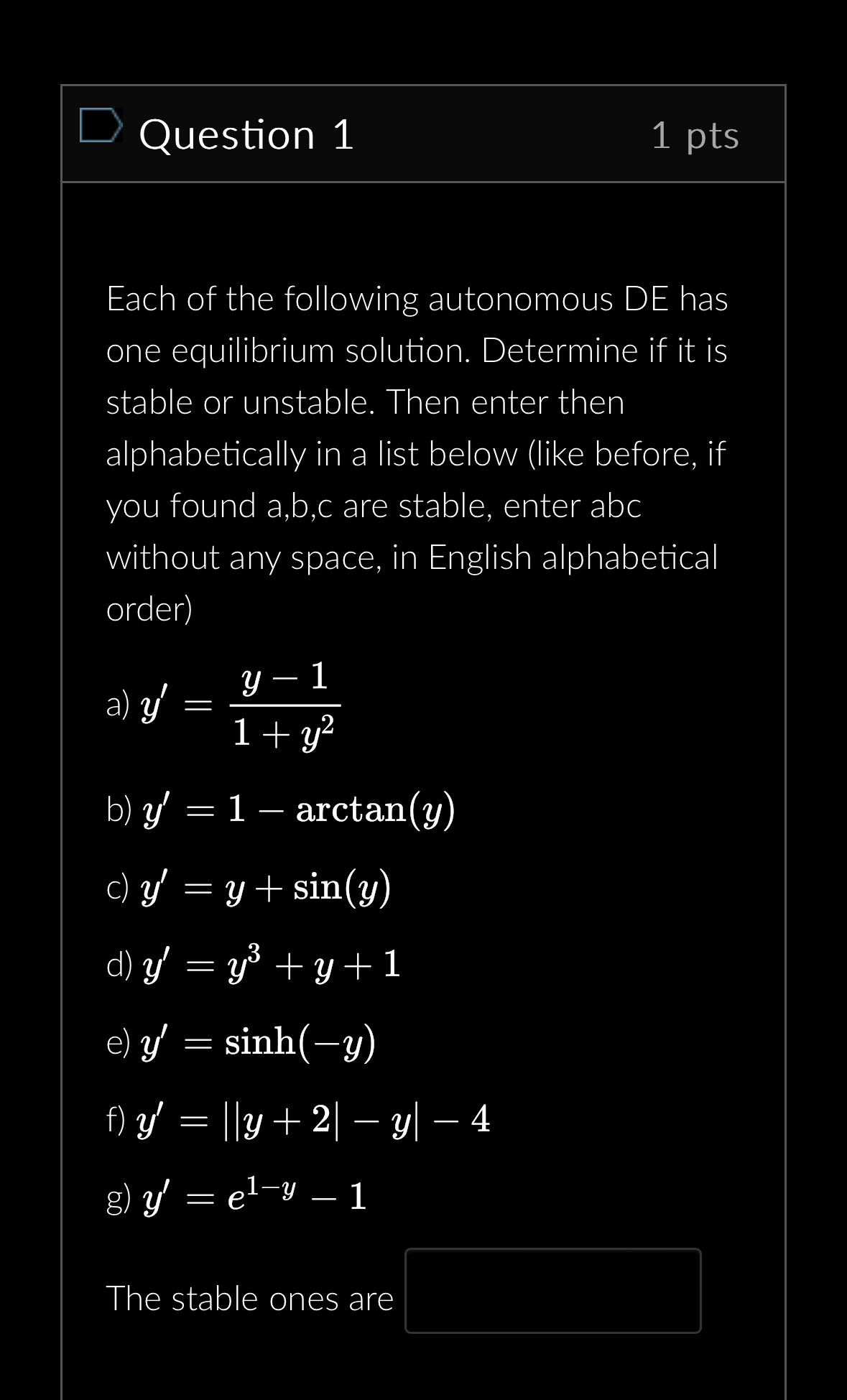The width and height of the screenshot is (847, 1400).
Task: Click equation d with the cubic term
Action: (254, 966)
